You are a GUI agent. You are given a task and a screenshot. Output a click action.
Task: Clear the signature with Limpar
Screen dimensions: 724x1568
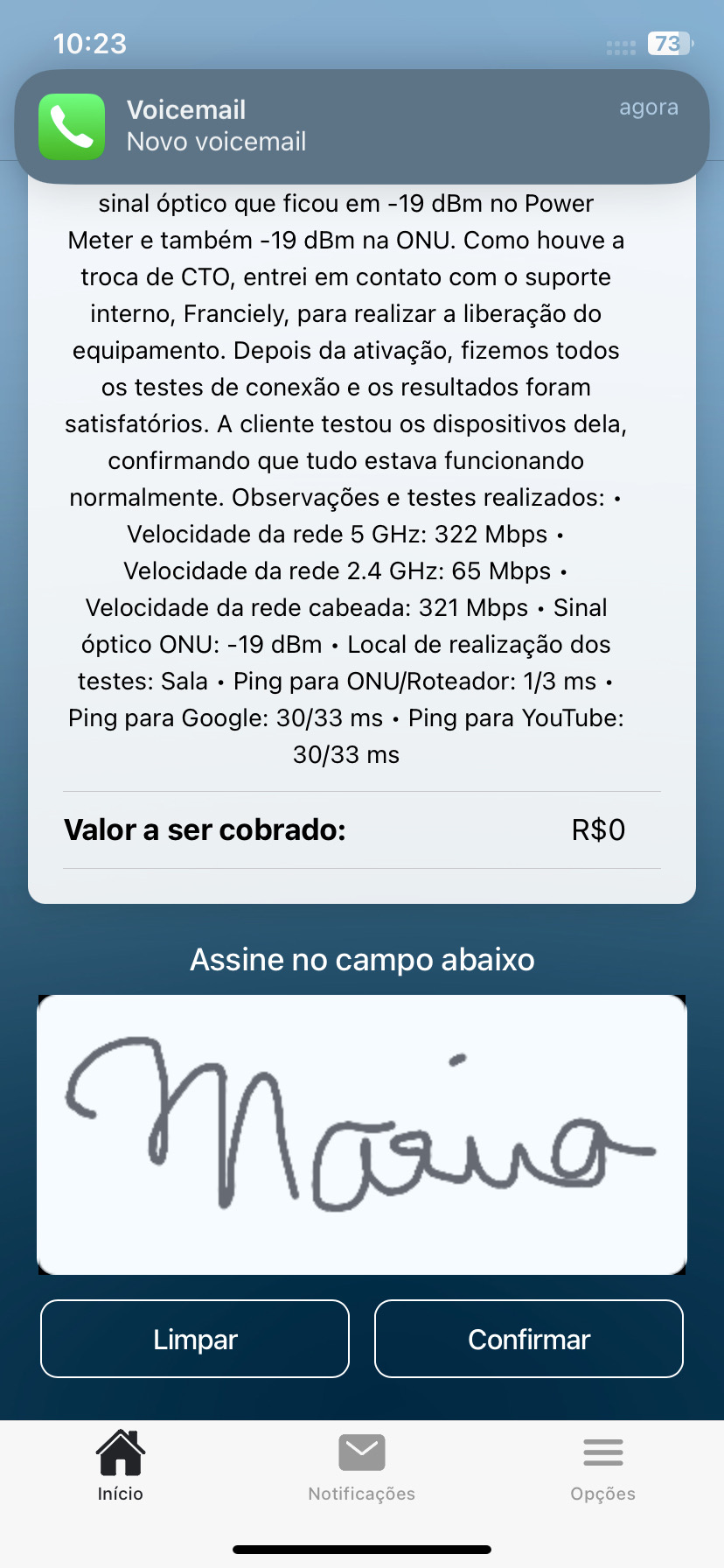click(x=195, y=1339)
